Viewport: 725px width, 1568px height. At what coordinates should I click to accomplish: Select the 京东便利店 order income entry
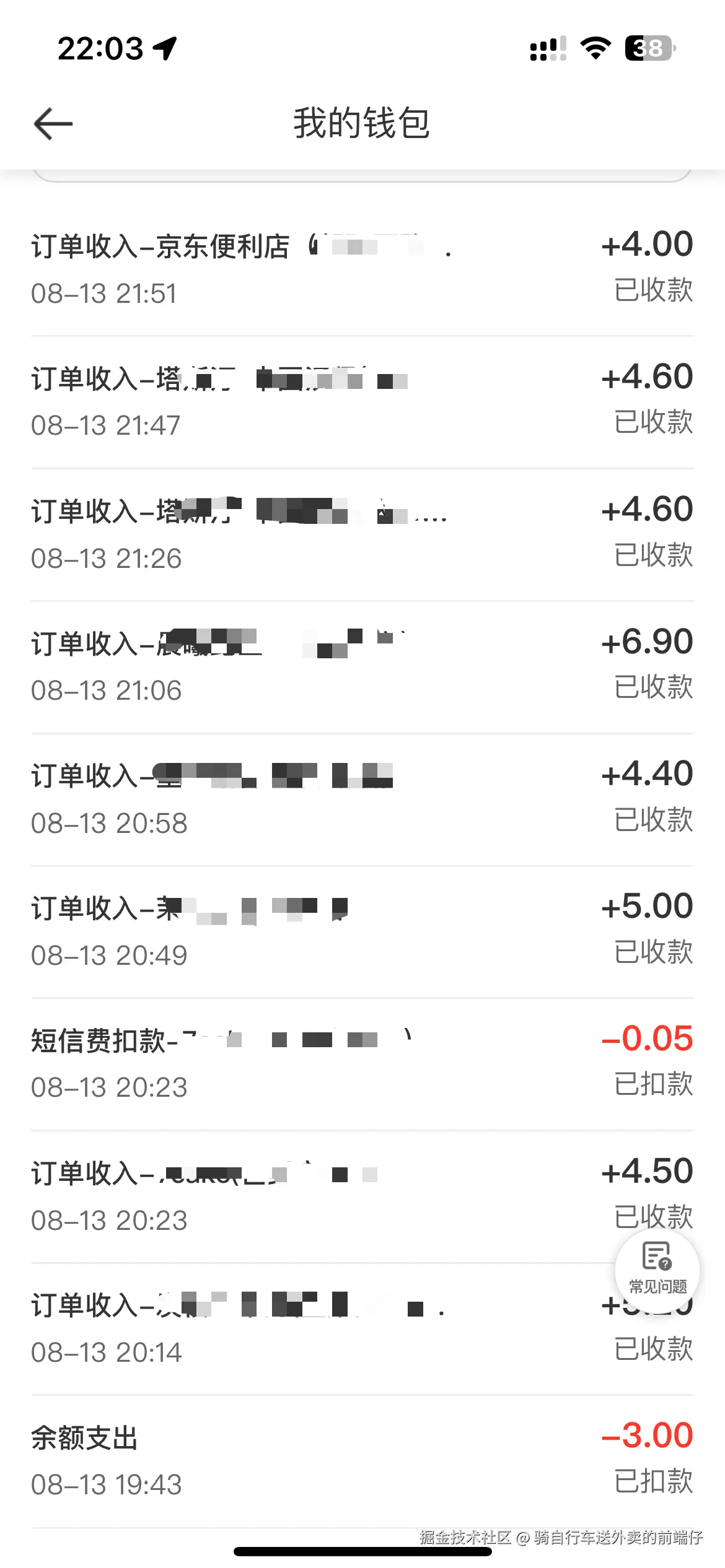248,266
